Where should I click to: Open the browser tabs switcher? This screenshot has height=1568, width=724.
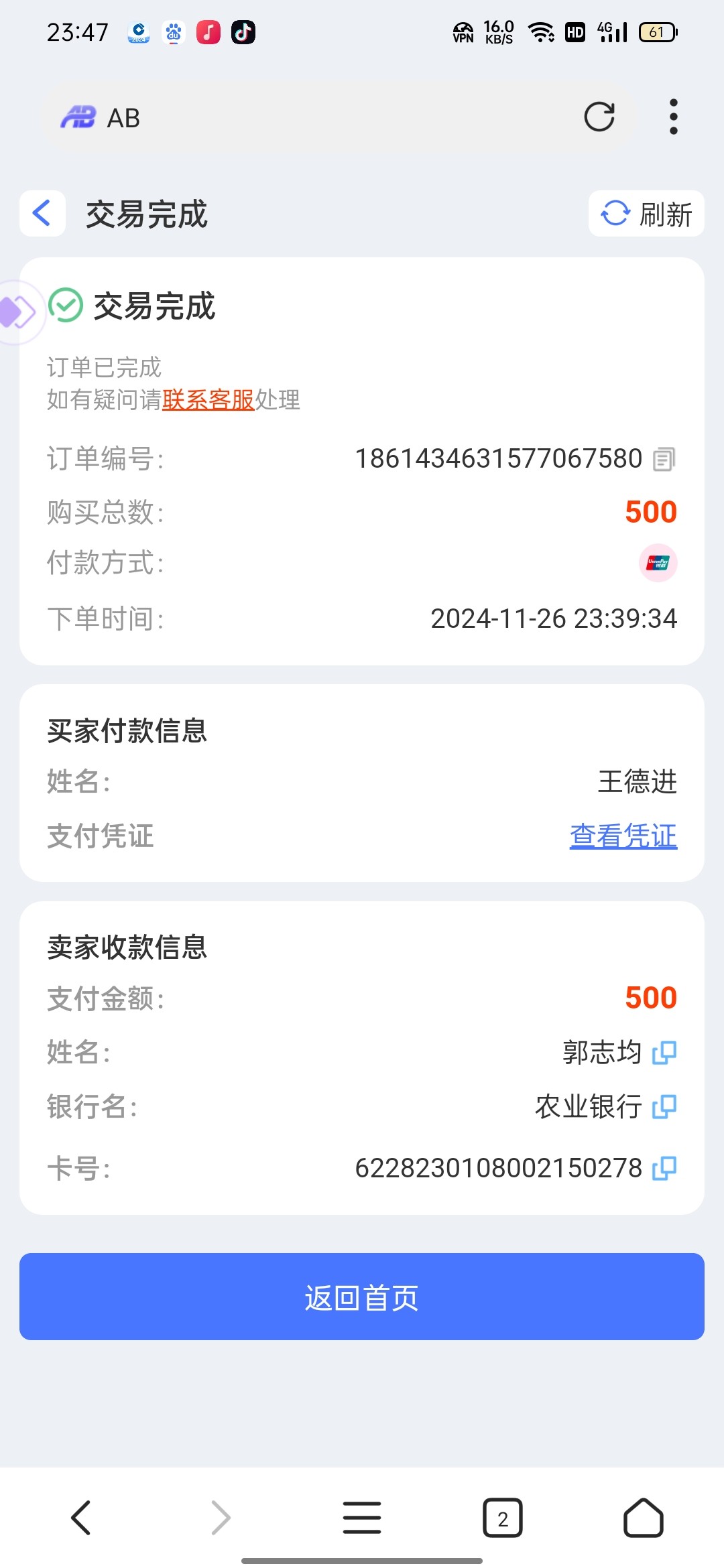tap(503, 1518)
